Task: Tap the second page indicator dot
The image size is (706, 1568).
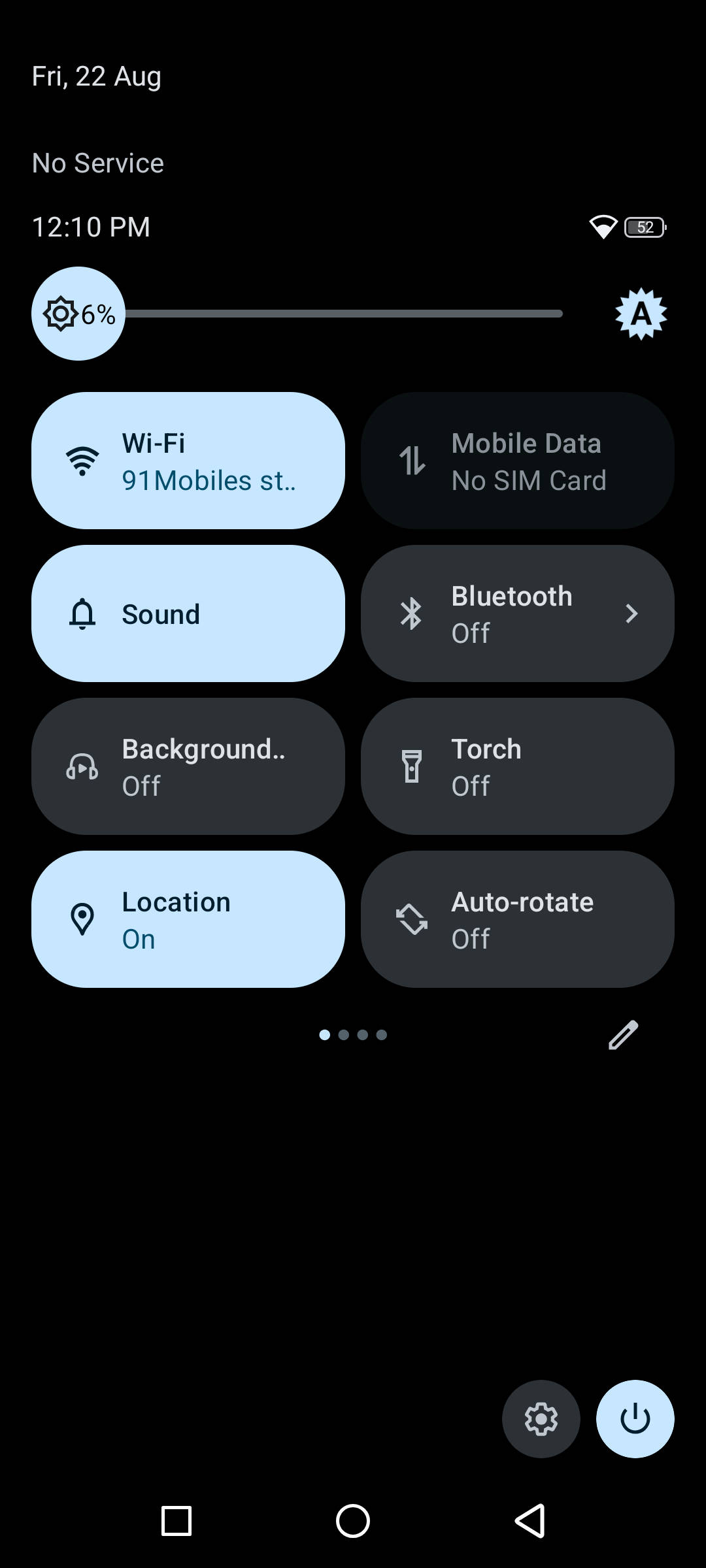Action: point(343,1034)
